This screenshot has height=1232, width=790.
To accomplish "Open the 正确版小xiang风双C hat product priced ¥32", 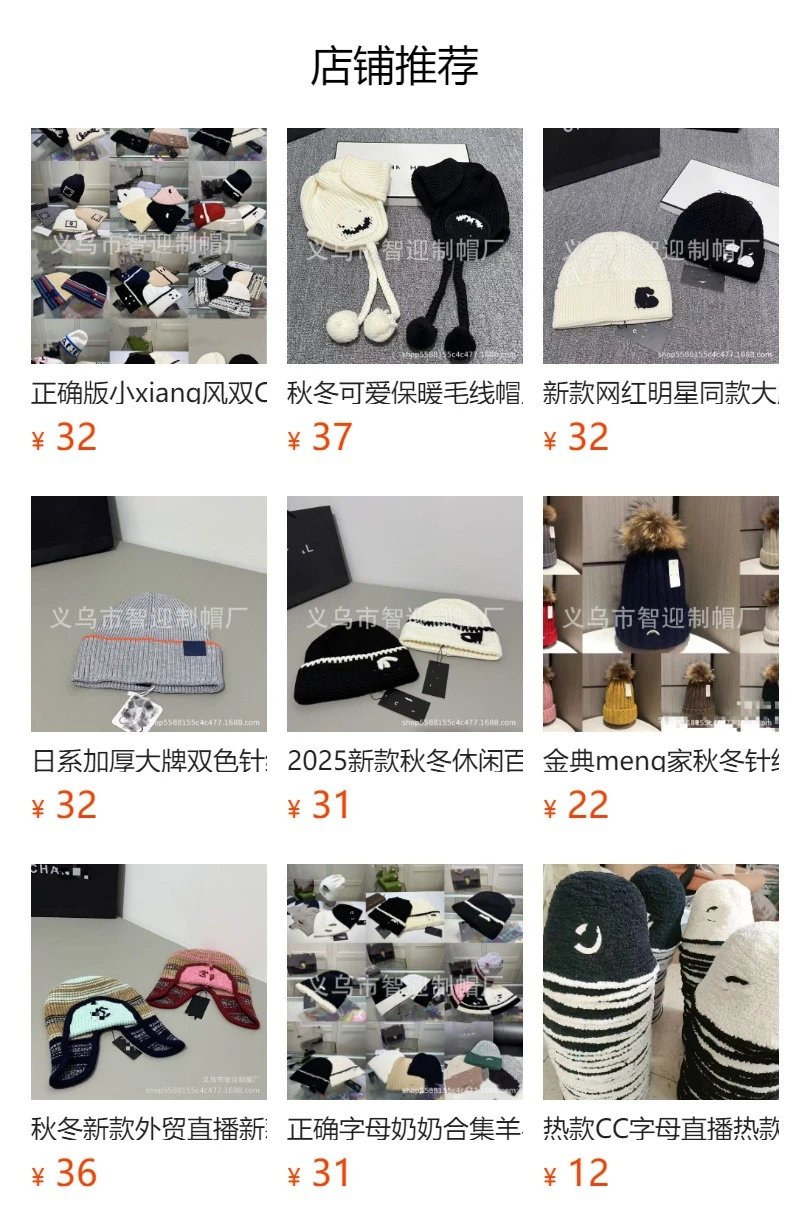I will [x=148, y=246].
